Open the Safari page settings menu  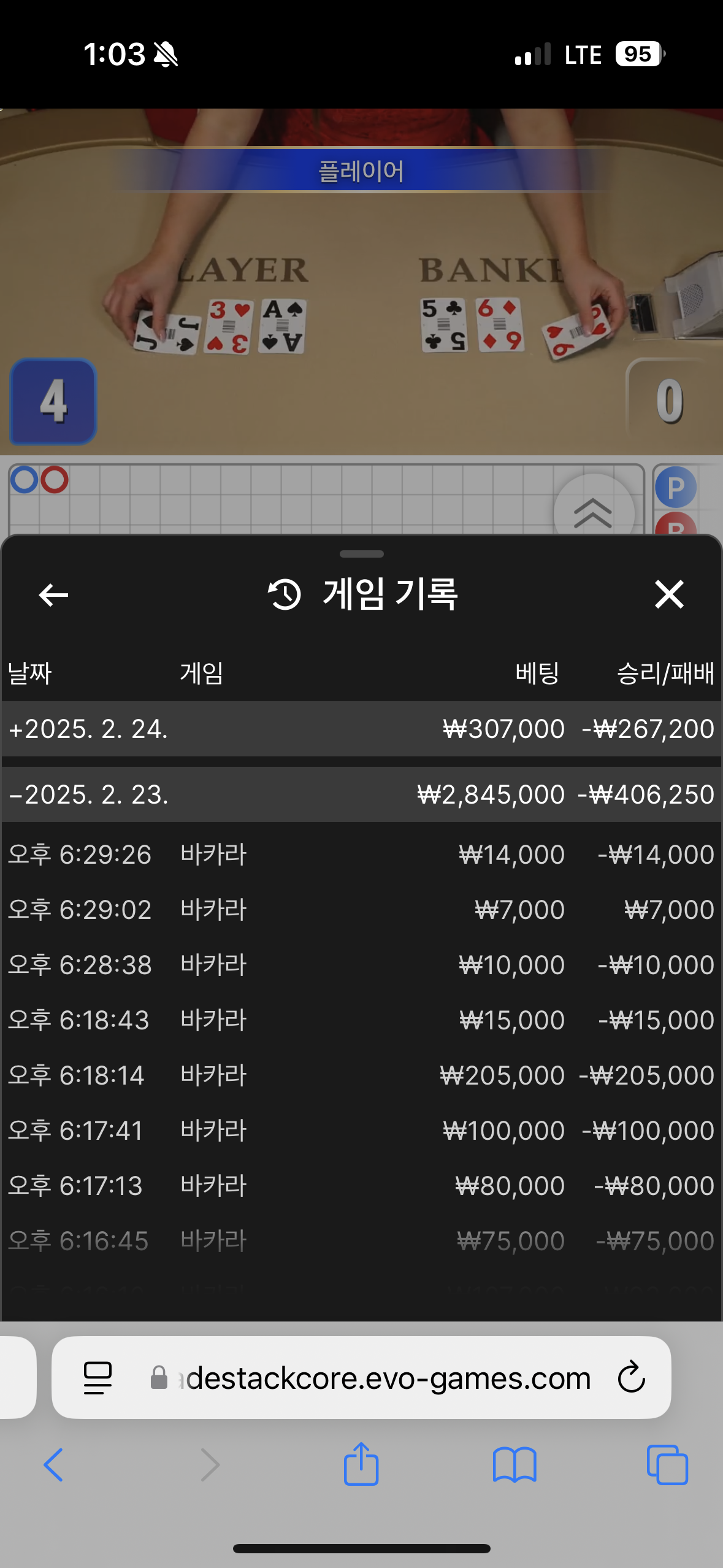[98, 1378]
